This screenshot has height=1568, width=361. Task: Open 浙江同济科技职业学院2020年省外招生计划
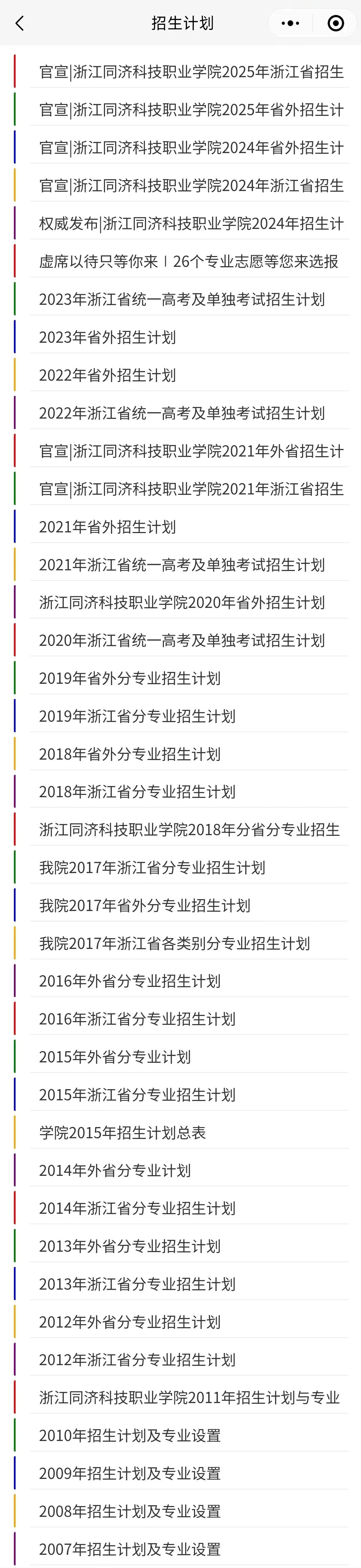click(182, 602)
